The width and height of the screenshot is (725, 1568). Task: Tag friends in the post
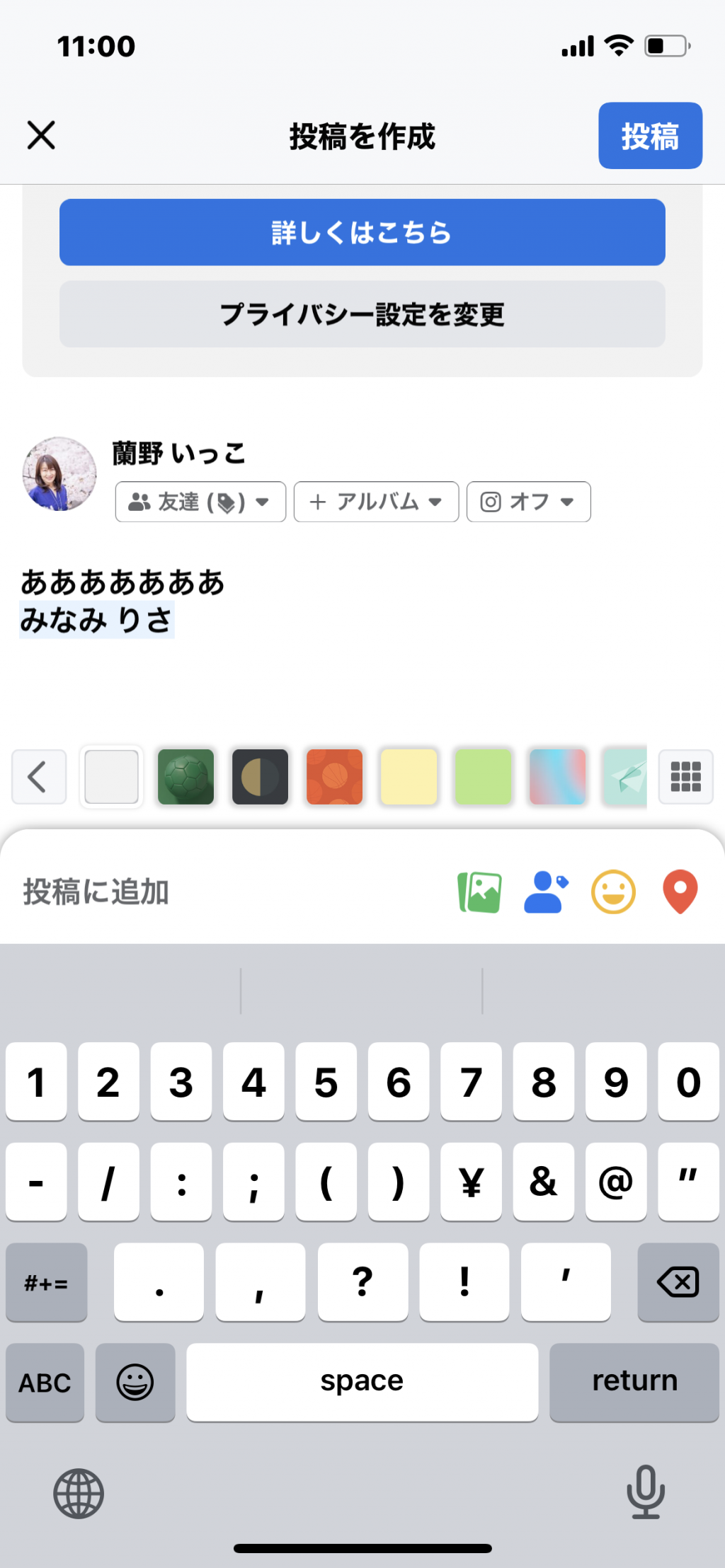point(545,892)
